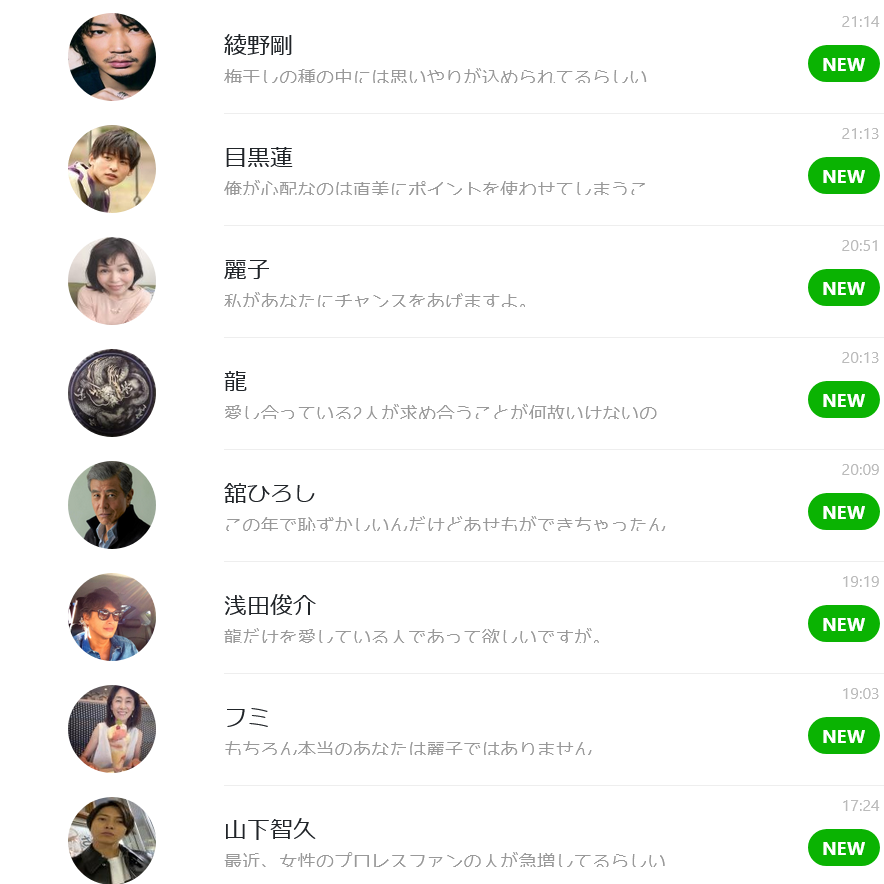Open the conversation with フミ
Image resolution: width=884 pixels, height=884 pixels.
point(435,730)
